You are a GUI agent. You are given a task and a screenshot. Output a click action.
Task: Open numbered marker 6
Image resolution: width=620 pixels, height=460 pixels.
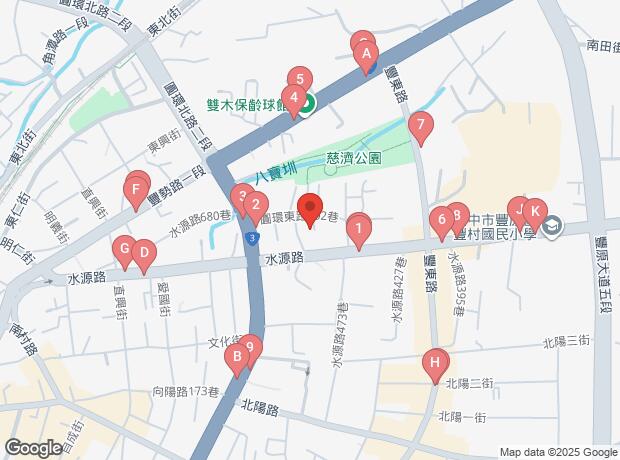441,220
